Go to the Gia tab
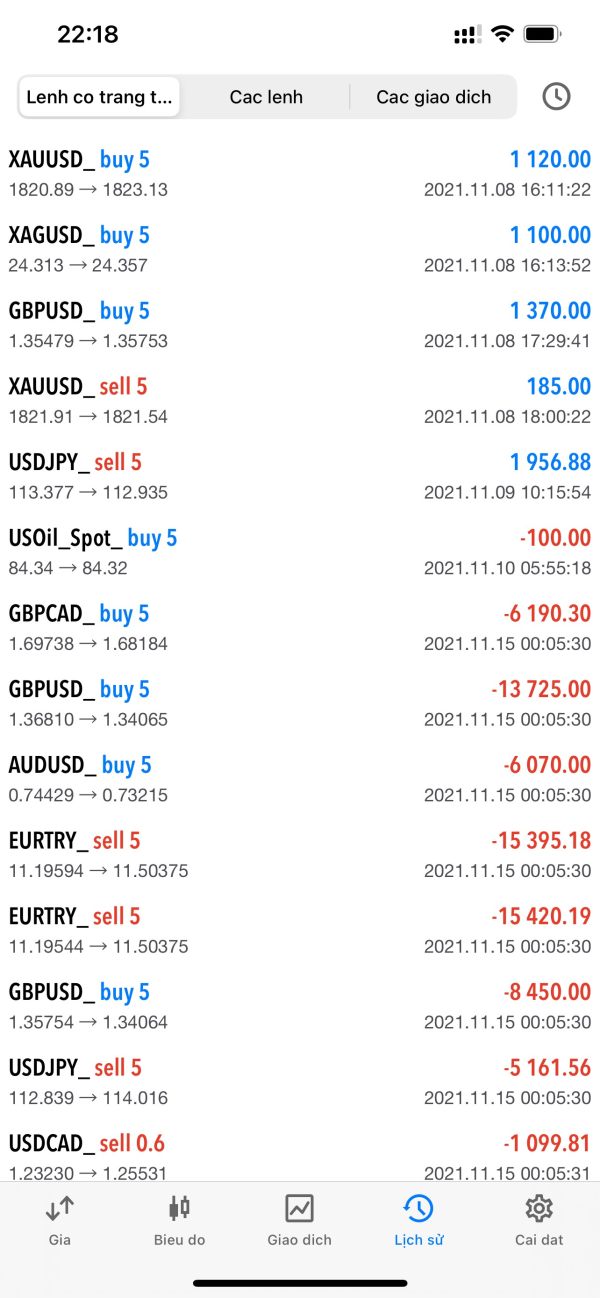 point(60,1220)
